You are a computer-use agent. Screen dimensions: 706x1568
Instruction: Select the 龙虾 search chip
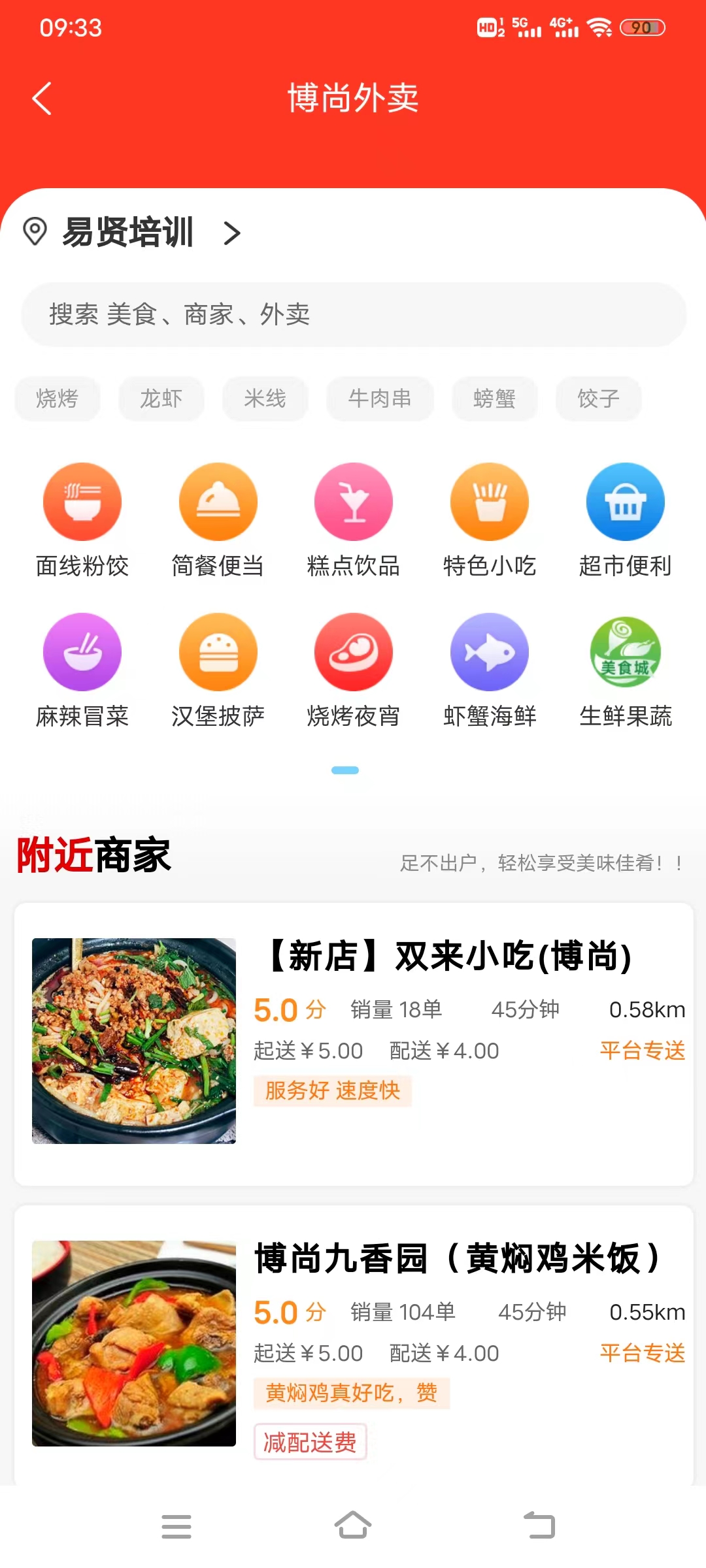[161, 399]
